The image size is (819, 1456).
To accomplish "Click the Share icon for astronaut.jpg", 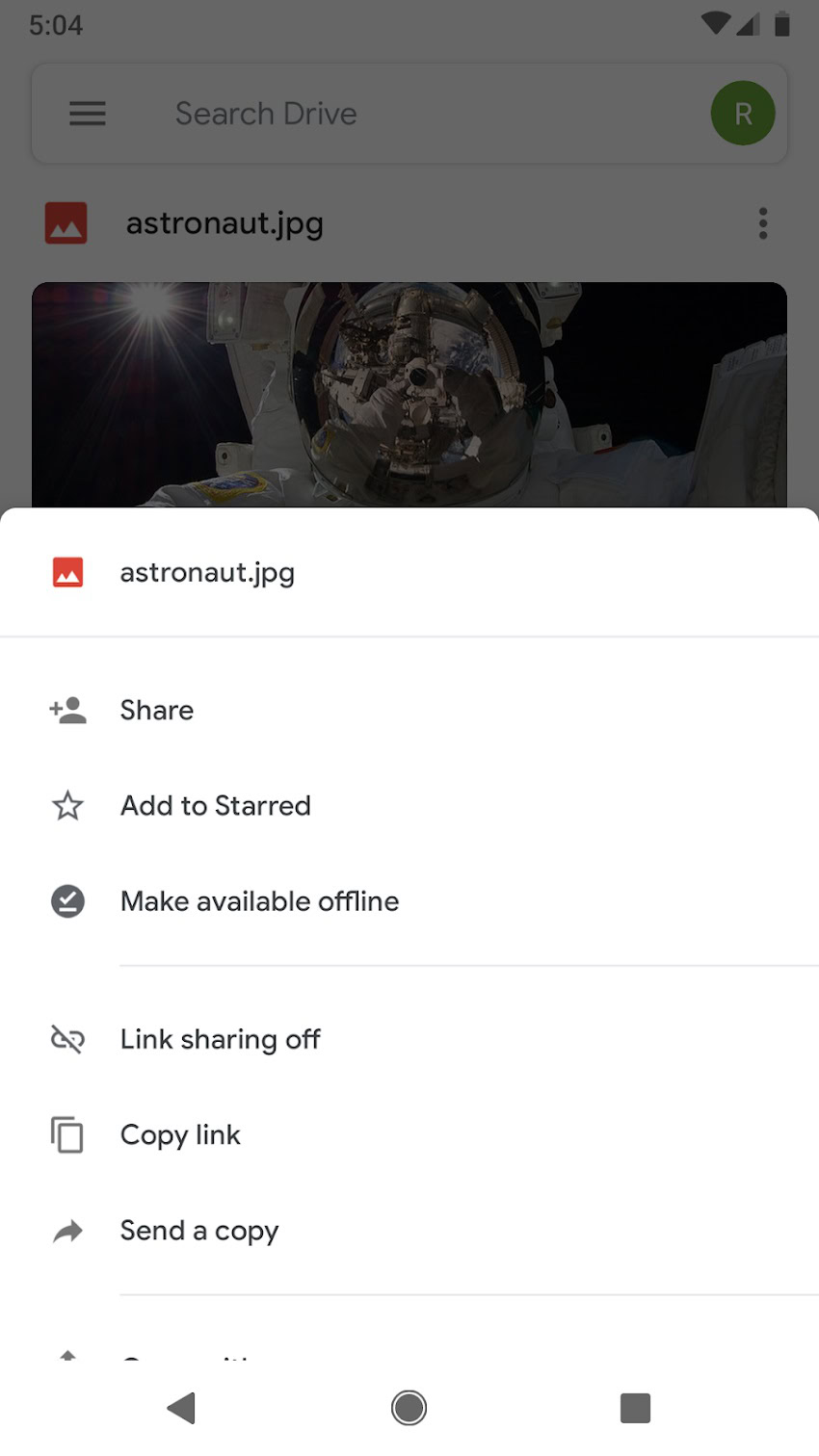I will coord(66,710).
